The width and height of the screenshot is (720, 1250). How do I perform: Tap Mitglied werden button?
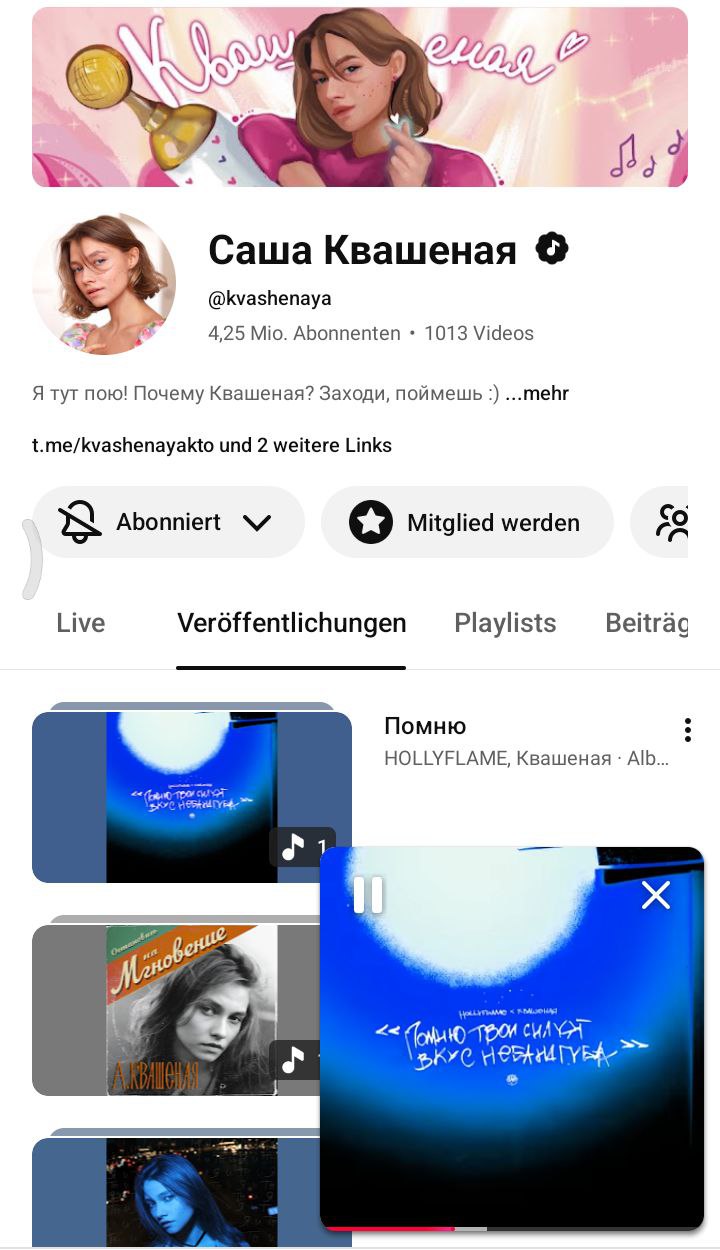pos(467,522)
